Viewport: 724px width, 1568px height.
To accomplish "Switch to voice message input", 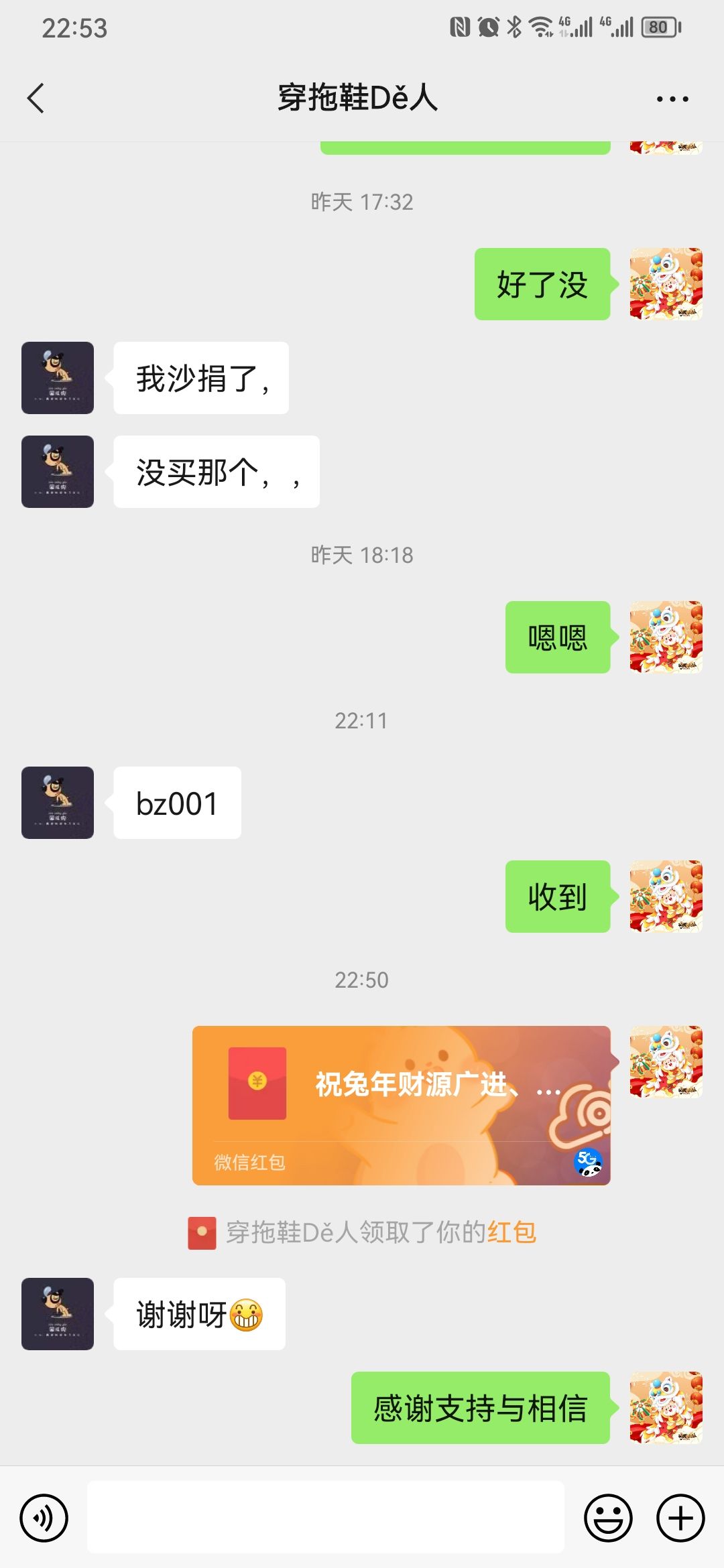I will 44,1518.
